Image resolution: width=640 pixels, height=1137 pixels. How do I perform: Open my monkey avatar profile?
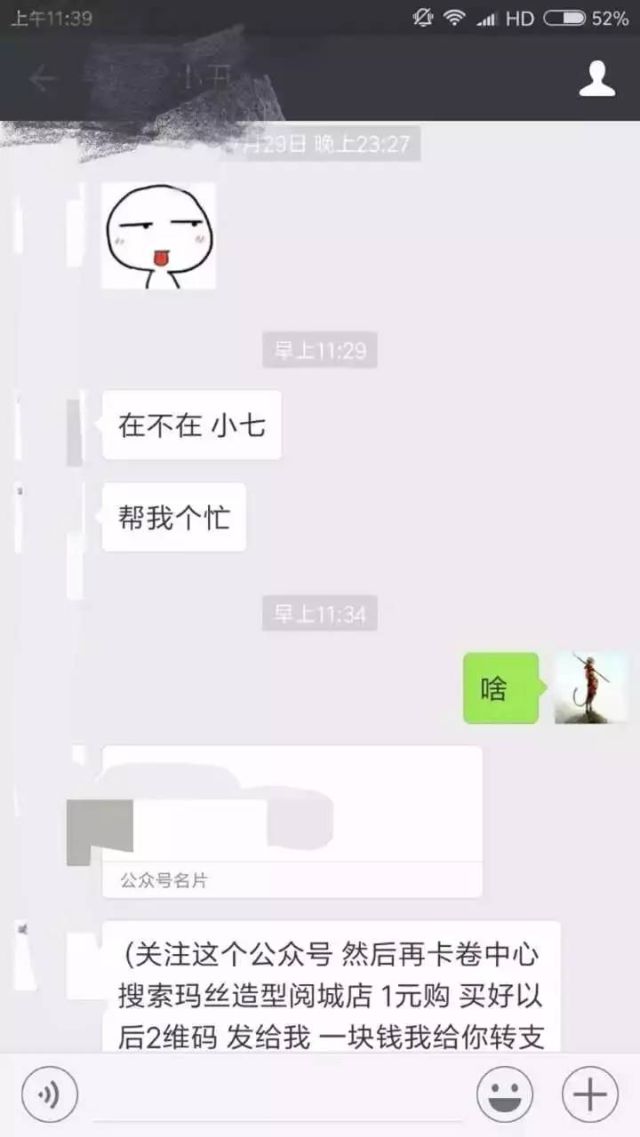590,688
